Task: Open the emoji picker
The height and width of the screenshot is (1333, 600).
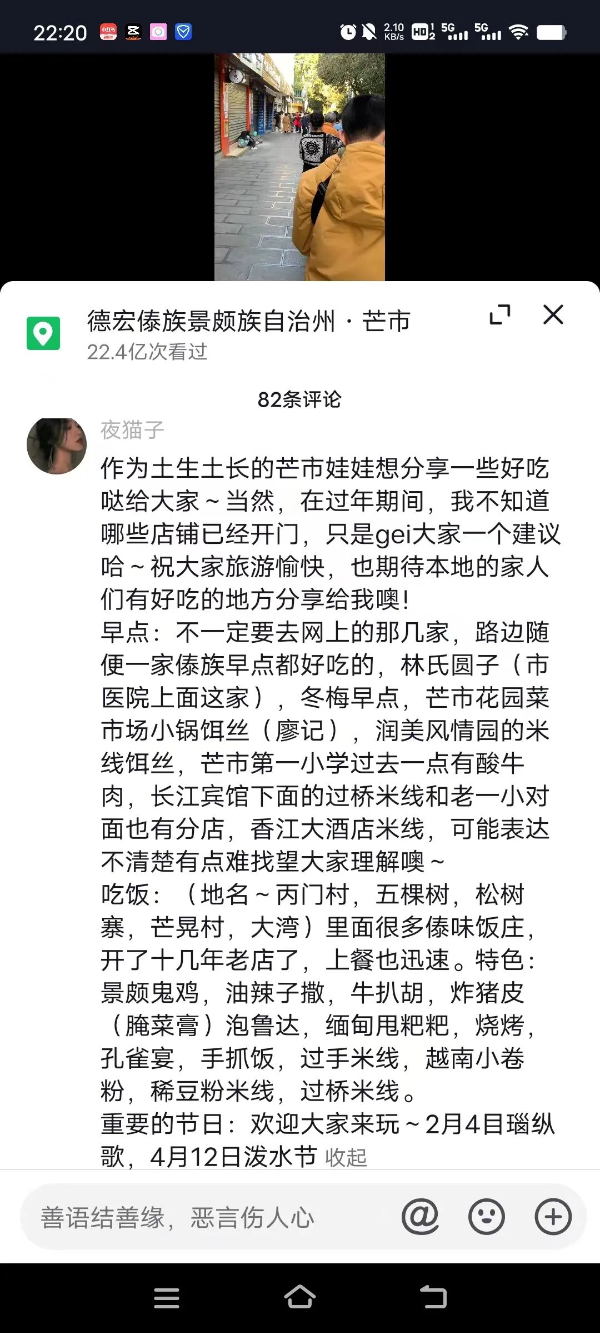Action: 487,1217
